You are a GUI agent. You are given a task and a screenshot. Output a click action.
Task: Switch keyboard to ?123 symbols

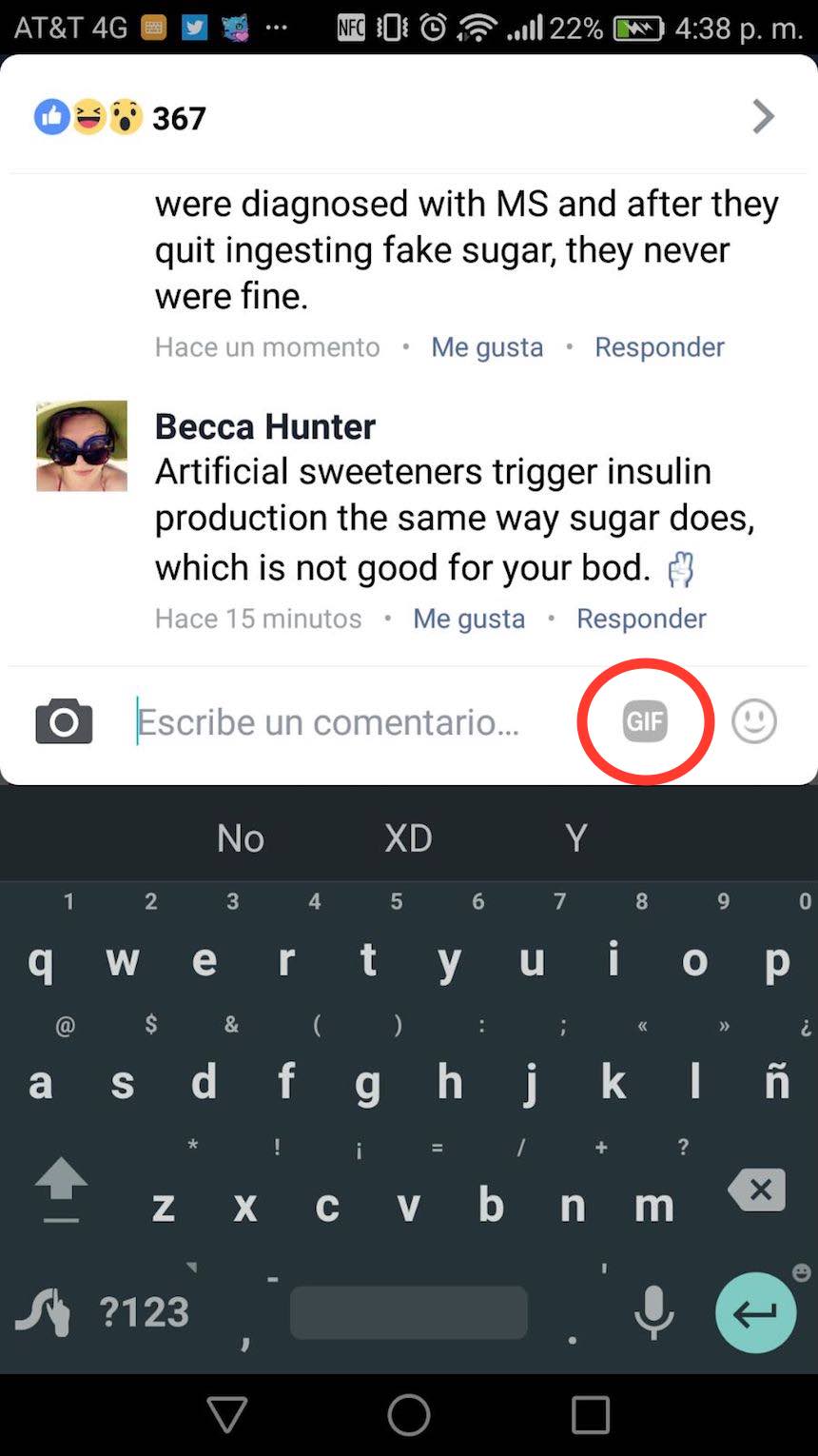[145, 1312]
